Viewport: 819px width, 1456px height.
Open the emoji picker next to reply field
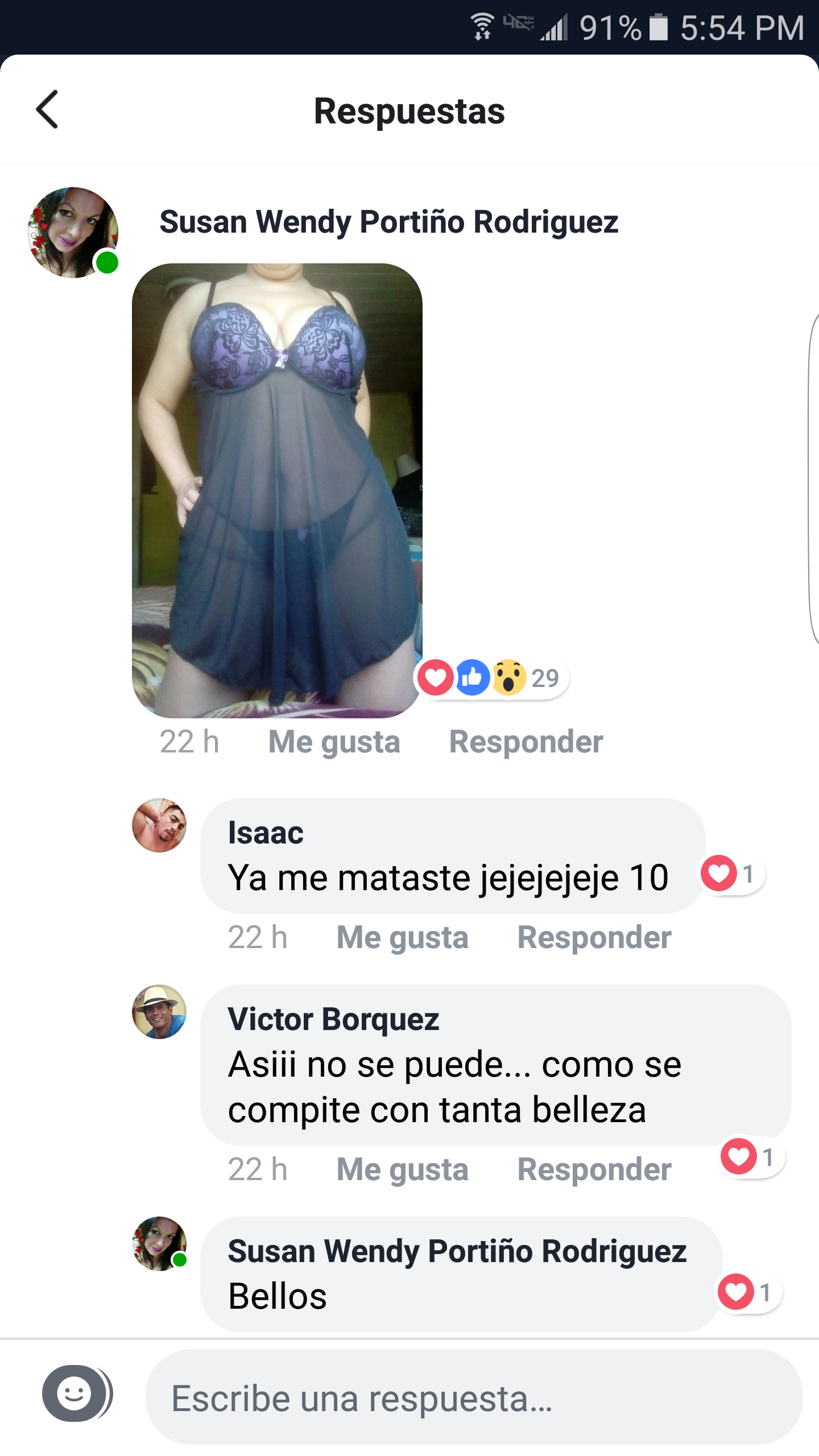coord(77,1393)
